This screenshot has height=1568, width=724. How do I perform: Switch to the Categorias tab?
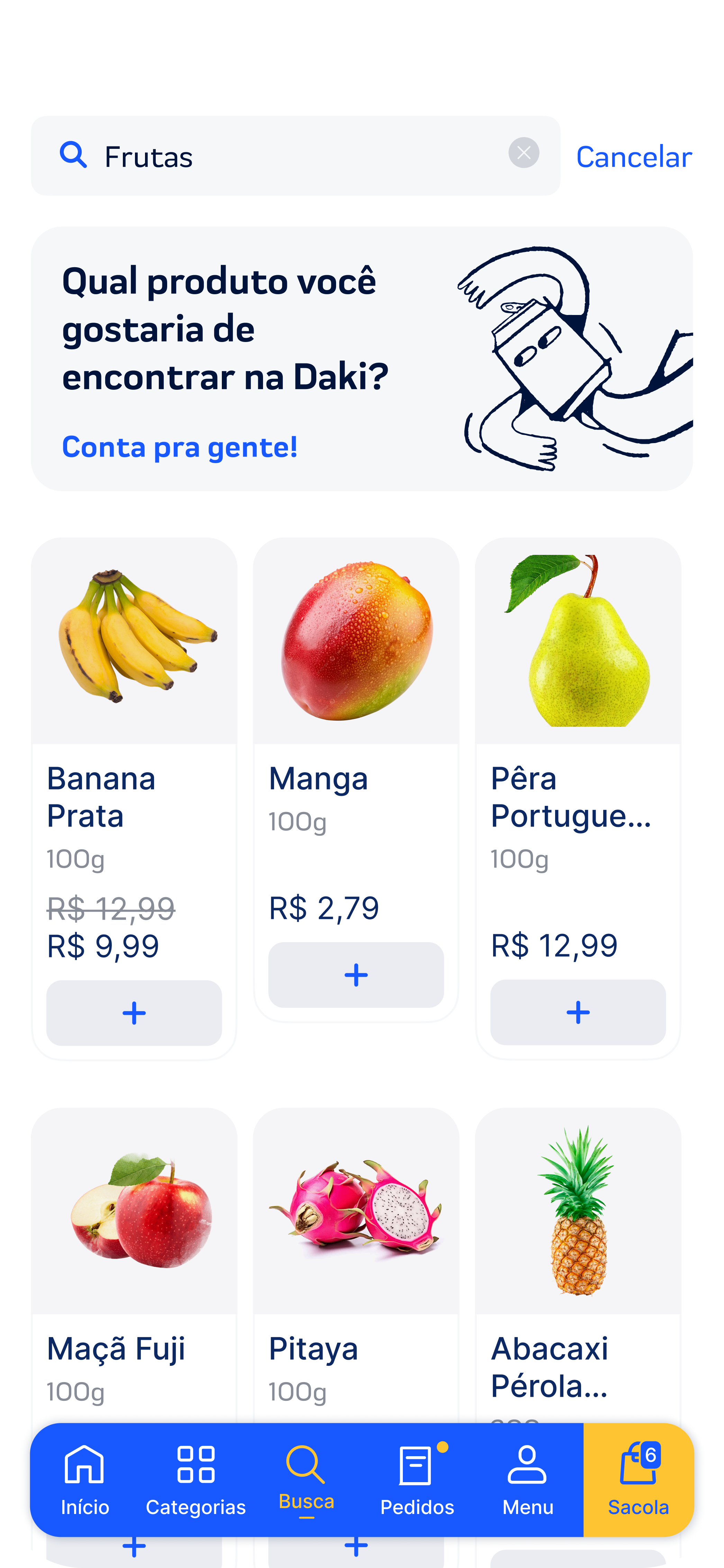(195, 1480)
